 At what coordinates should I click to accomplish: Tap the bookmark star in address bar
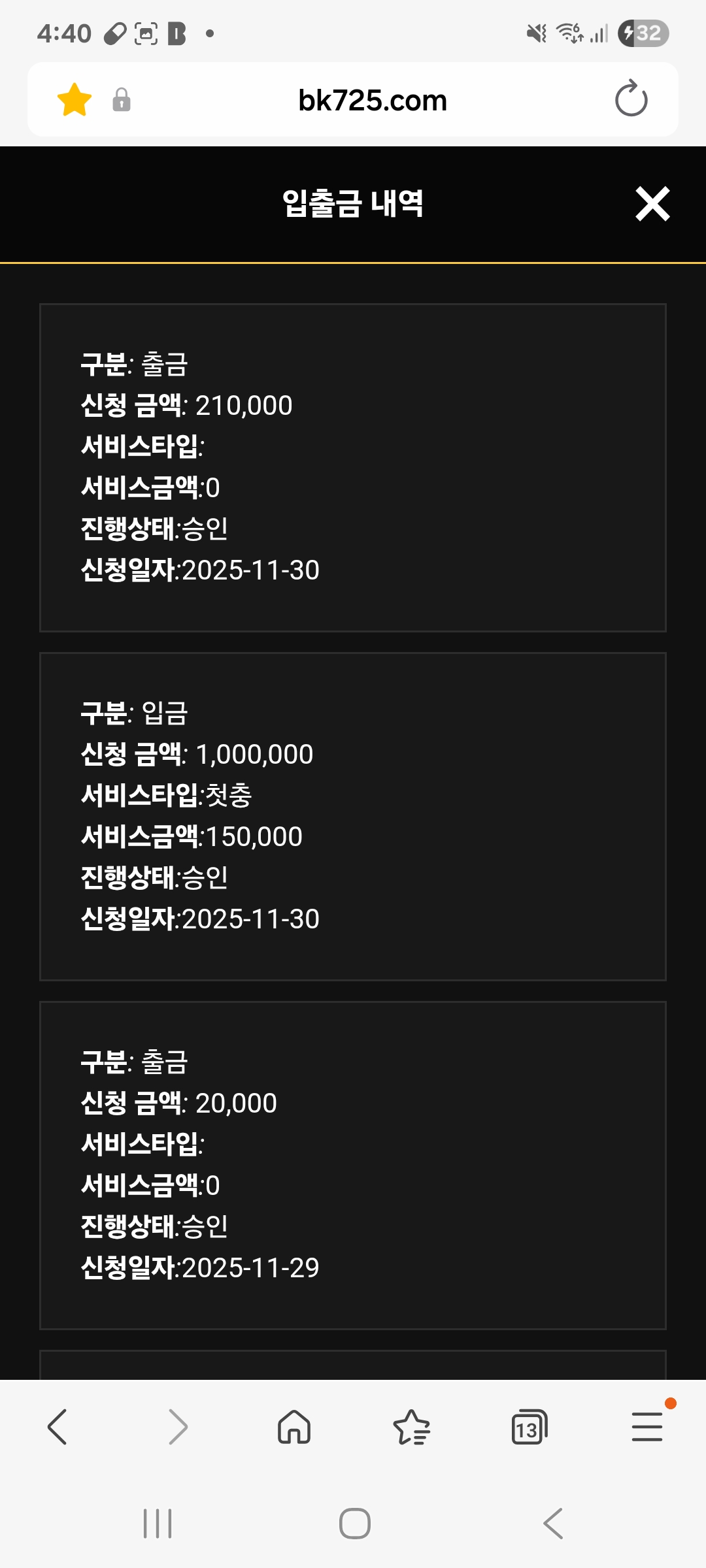click(x=75, y=100)
